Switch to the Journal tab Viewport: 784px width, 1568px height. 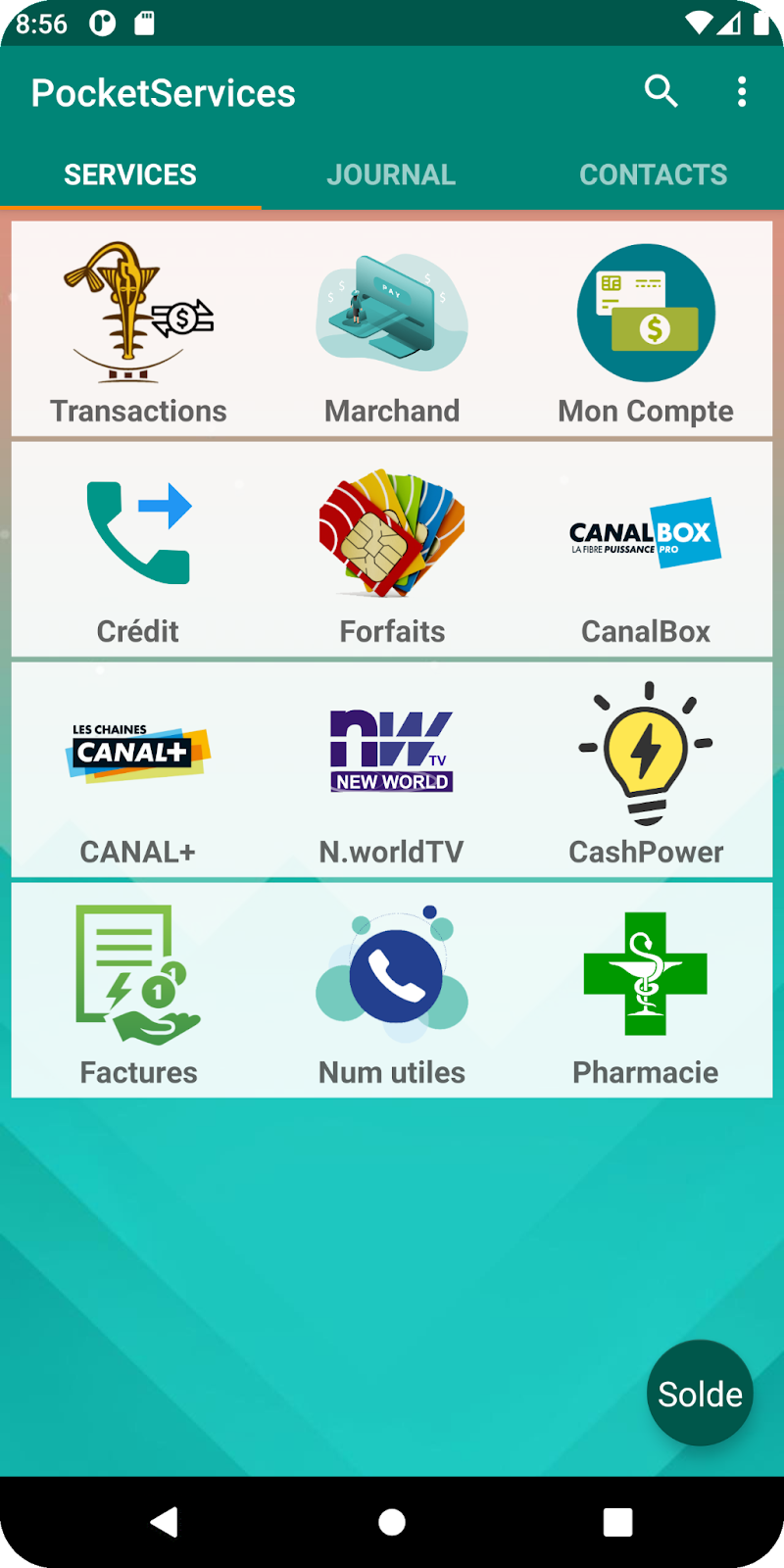click(x=391, y=174)
